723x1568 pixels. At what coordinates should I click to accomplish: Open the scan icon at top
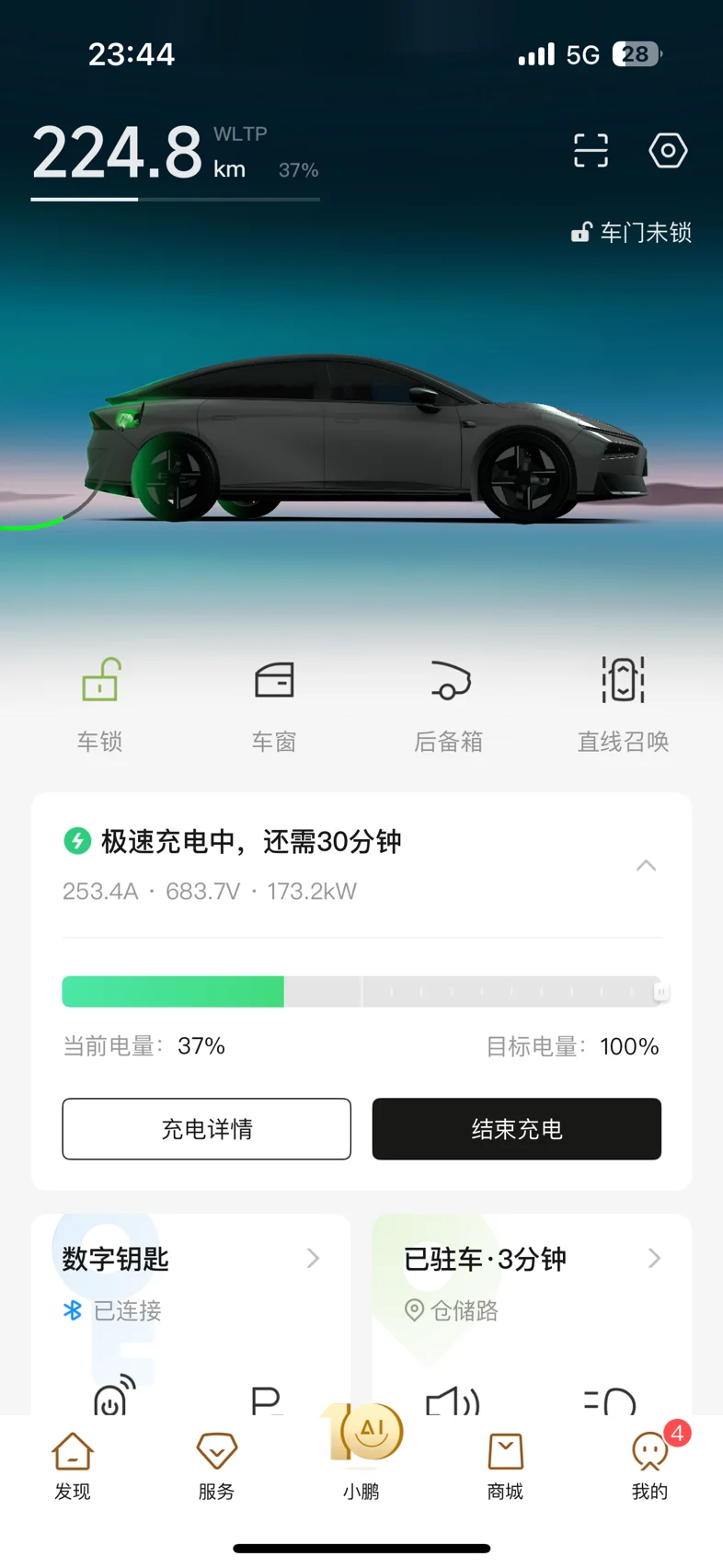(x=591, y=150)
